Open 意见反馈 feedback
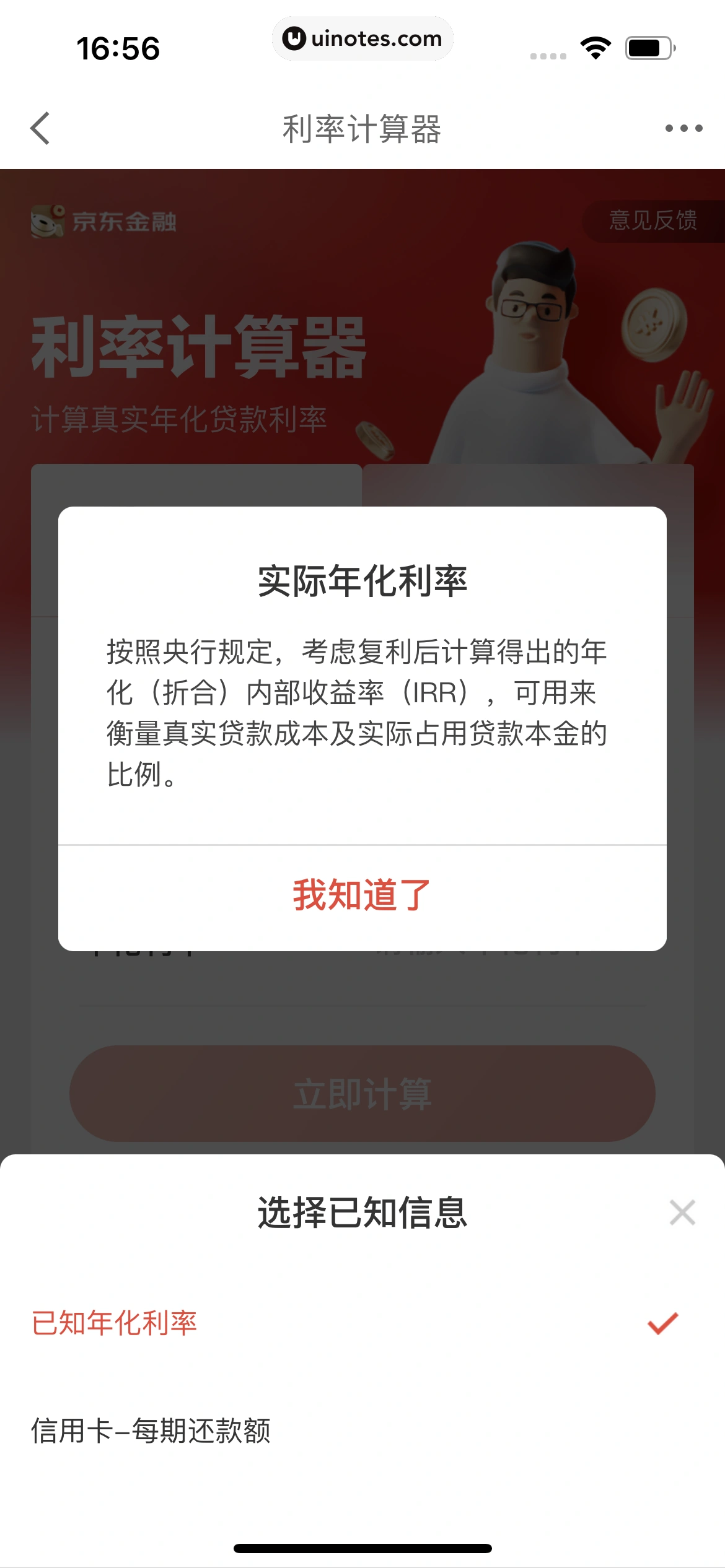This screenshot has width=725, height=1568. tap(652, 220)
